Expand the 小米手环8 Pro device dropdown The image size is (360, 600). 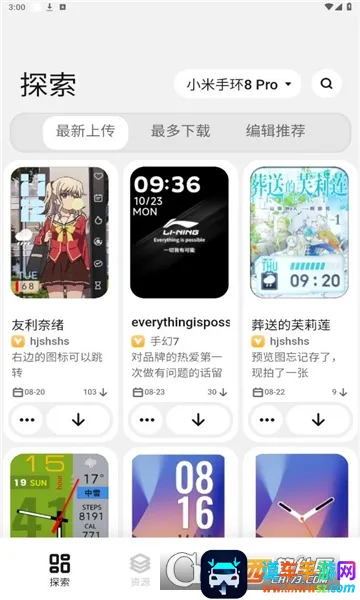(238, 84)
